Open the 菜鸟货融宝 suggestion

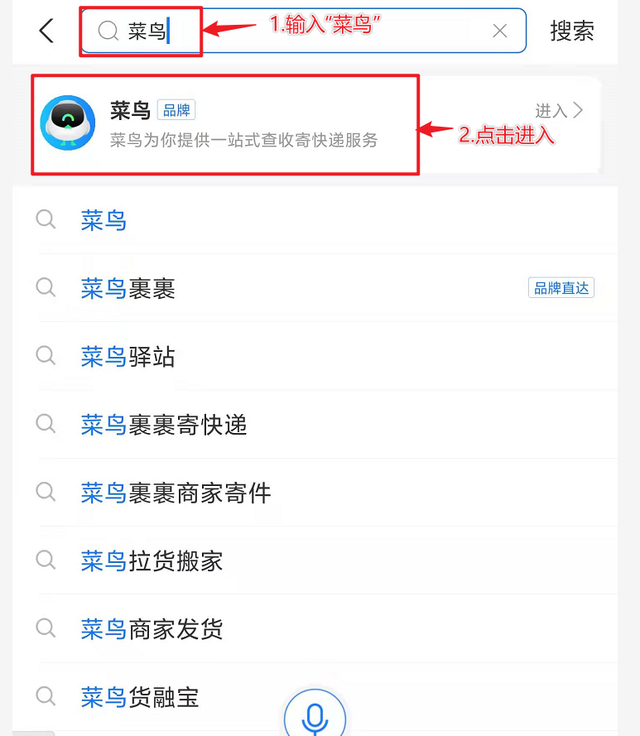[x=139, y=696]
